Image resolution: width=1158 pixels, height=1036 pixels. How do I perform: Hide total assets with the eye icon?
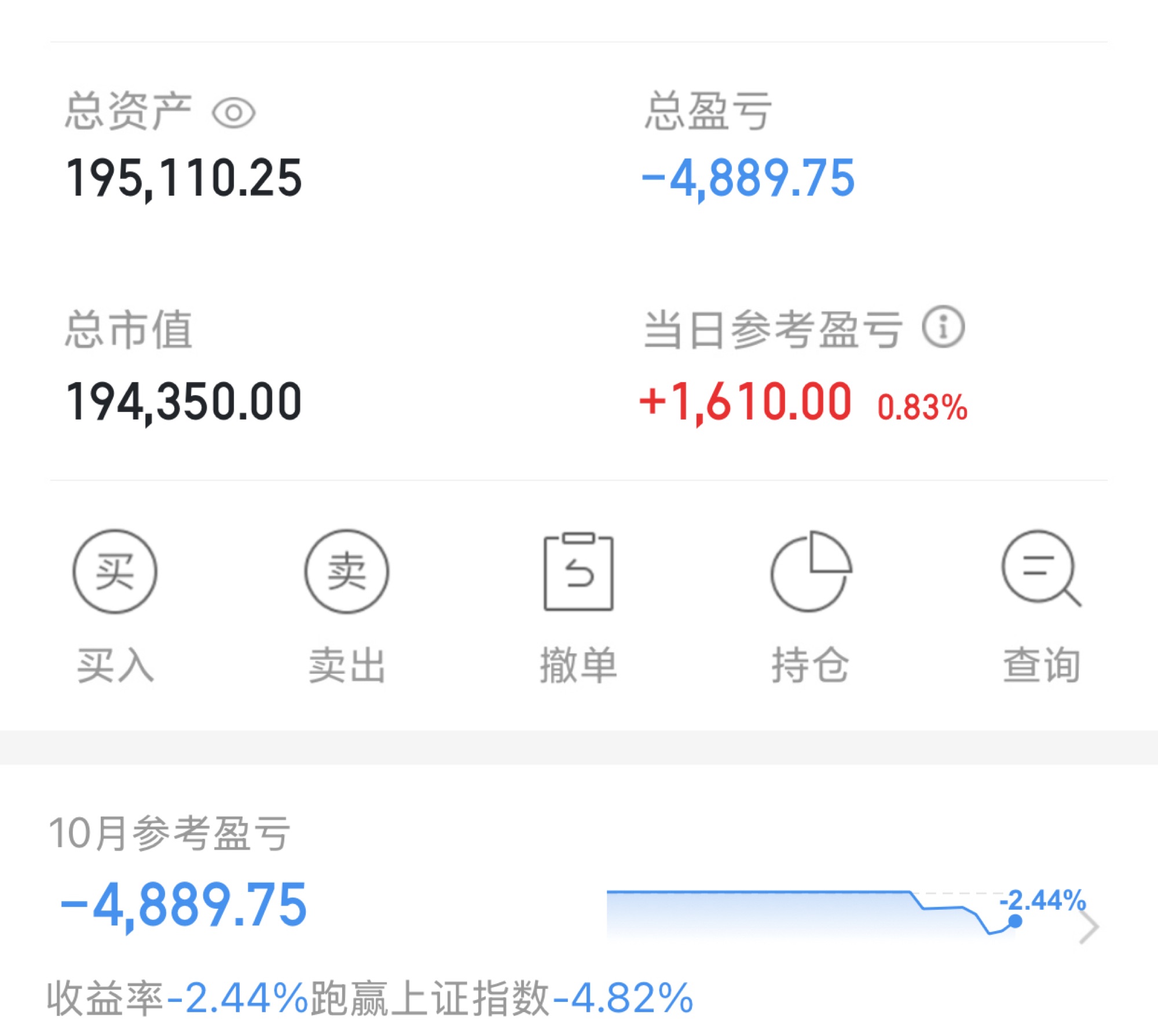[233, 113]
